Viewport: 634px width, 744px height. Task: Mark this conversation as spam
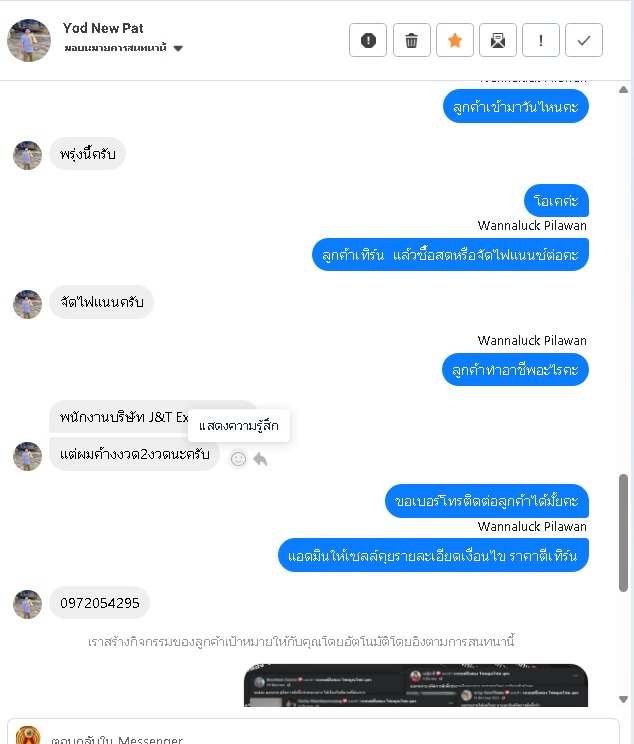coord(368,40)
